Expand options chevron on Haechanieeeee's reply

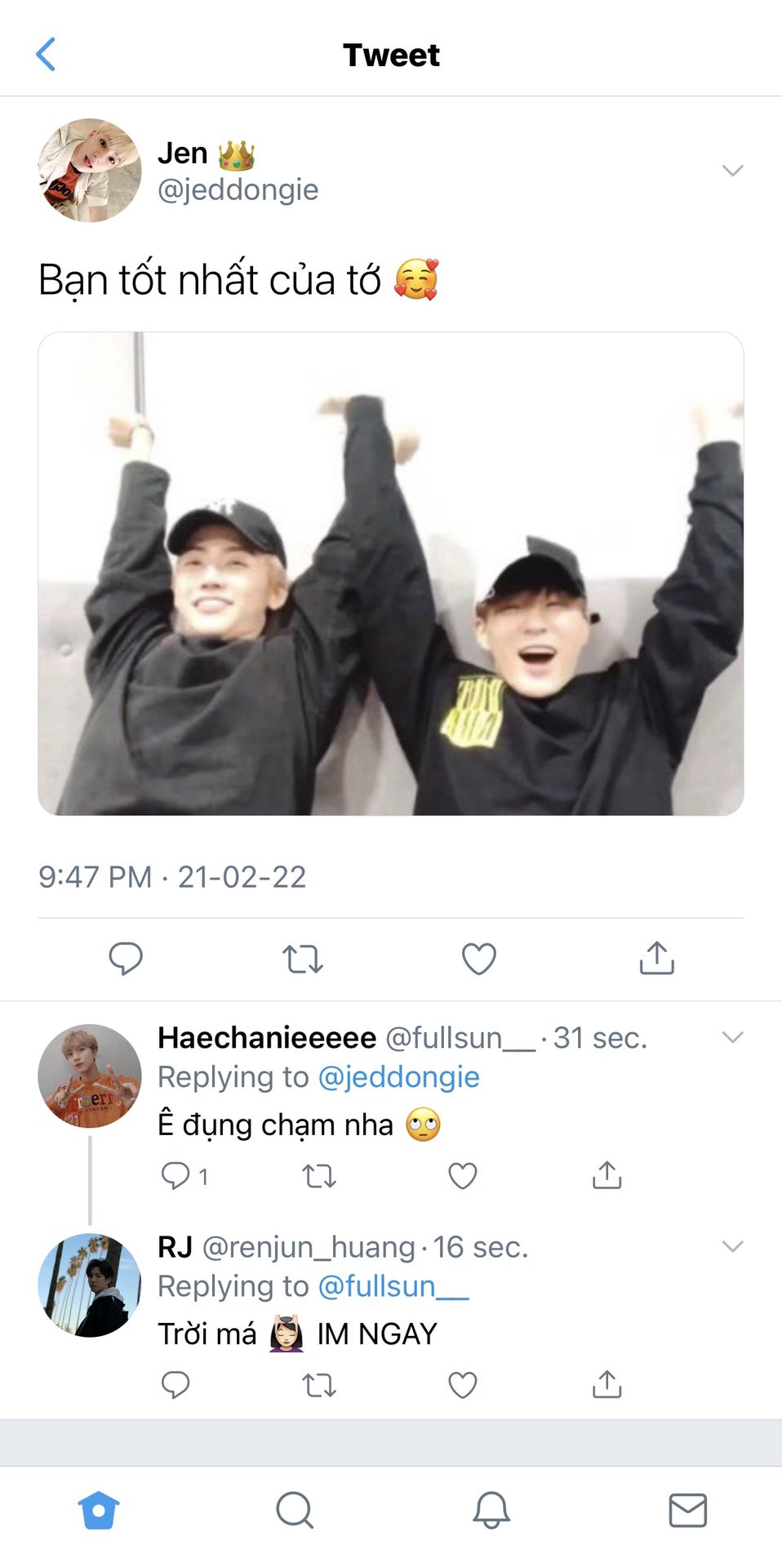[x=732, y=1037]
